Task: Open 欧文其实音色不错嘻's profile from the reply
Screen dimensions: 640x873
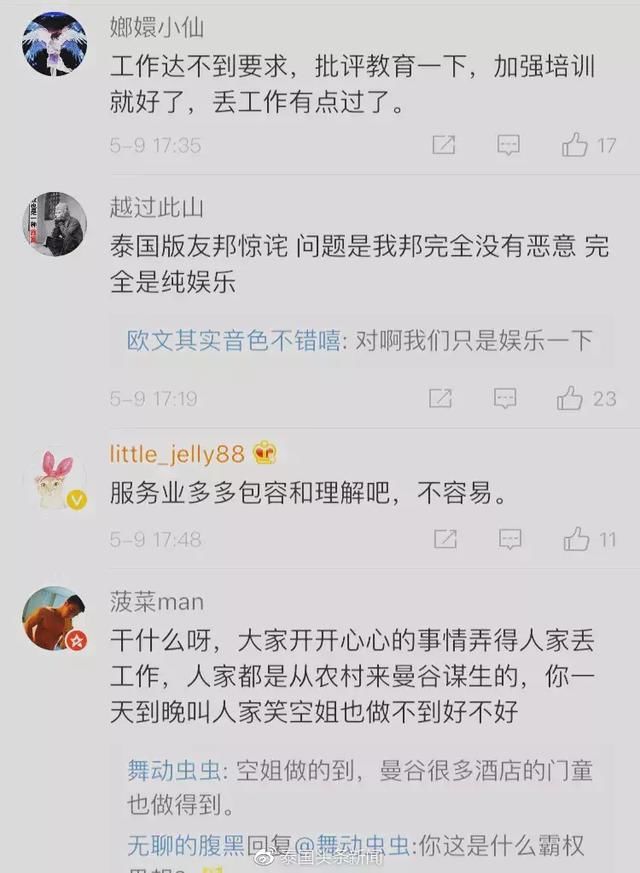Action: click(234, 340)
